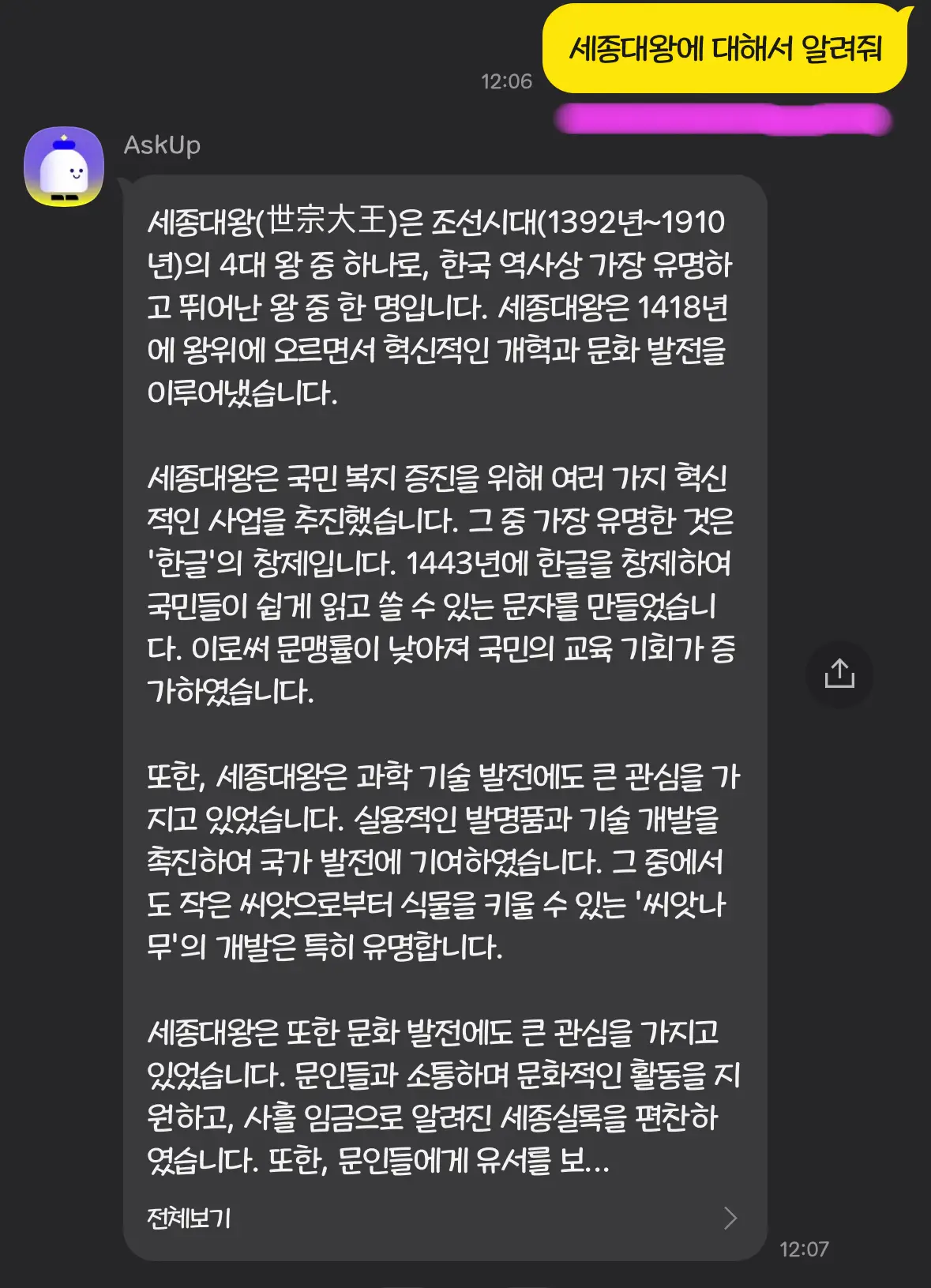Image resolution: width=931 pixels, height=1288 pixels.
Task: Select the AskUp sender name label
Action: coord(162,145)
